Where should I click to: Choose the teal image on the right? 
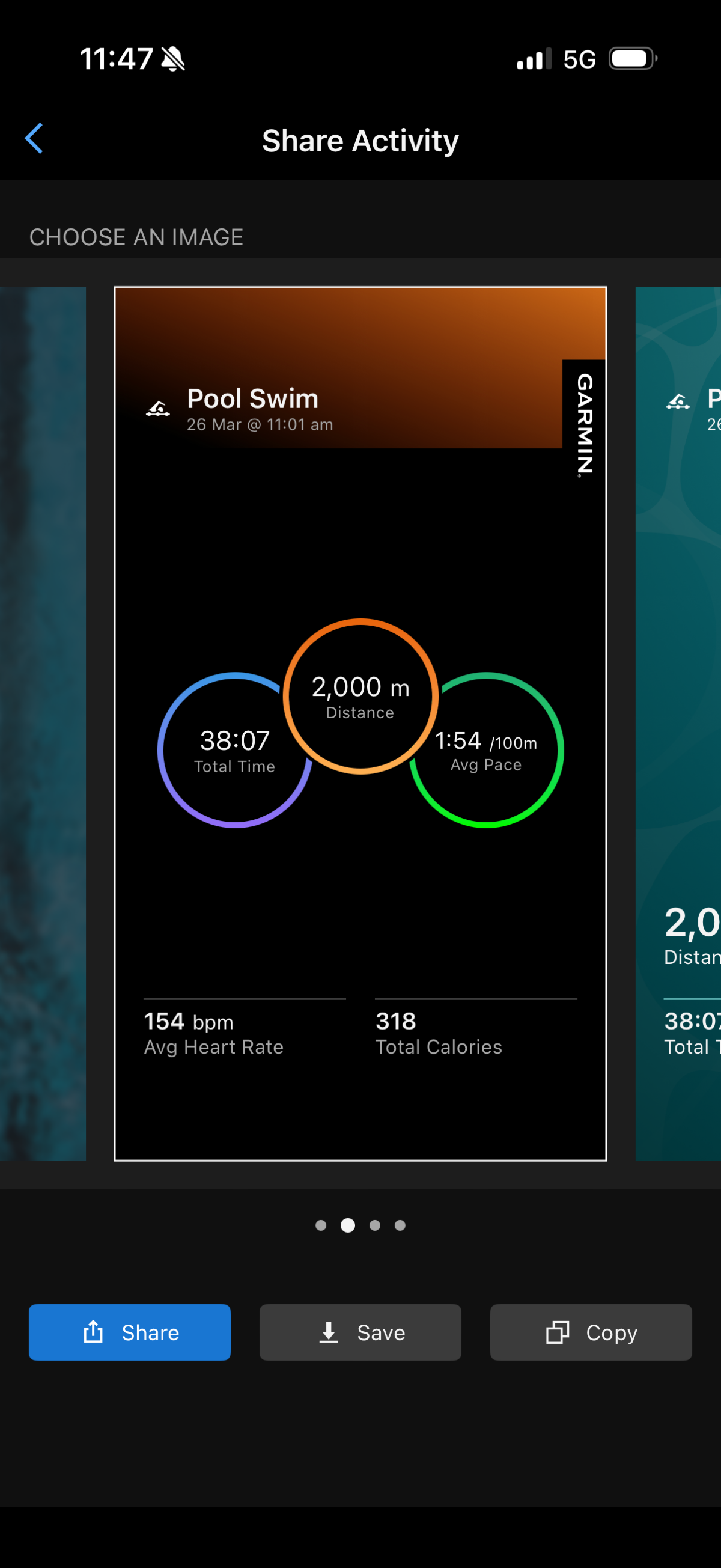(x=678, y=723)
